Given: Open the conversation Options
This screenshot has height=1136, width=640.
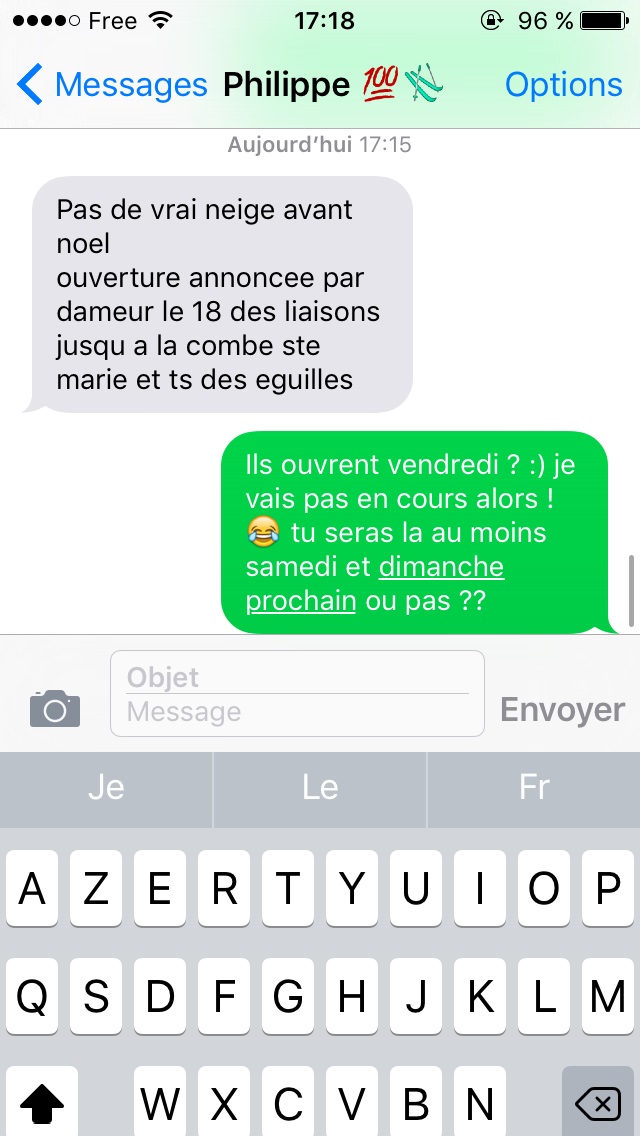Looking at the screenshot, I should click(x=563, y=85).
